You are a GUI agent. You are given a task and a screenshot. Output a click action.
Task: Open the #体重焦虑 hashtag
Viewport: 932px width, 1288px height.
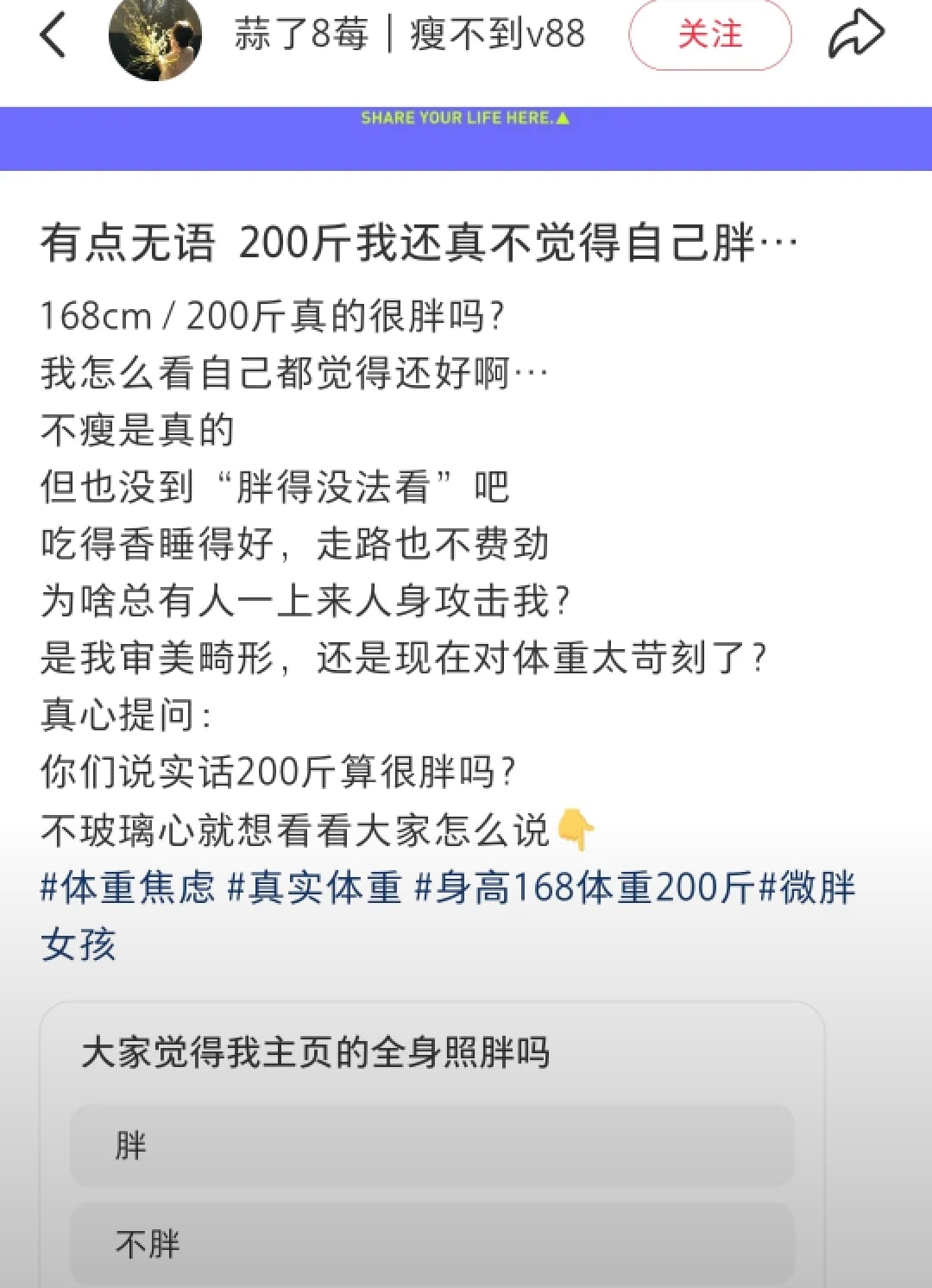pos(128,887)
